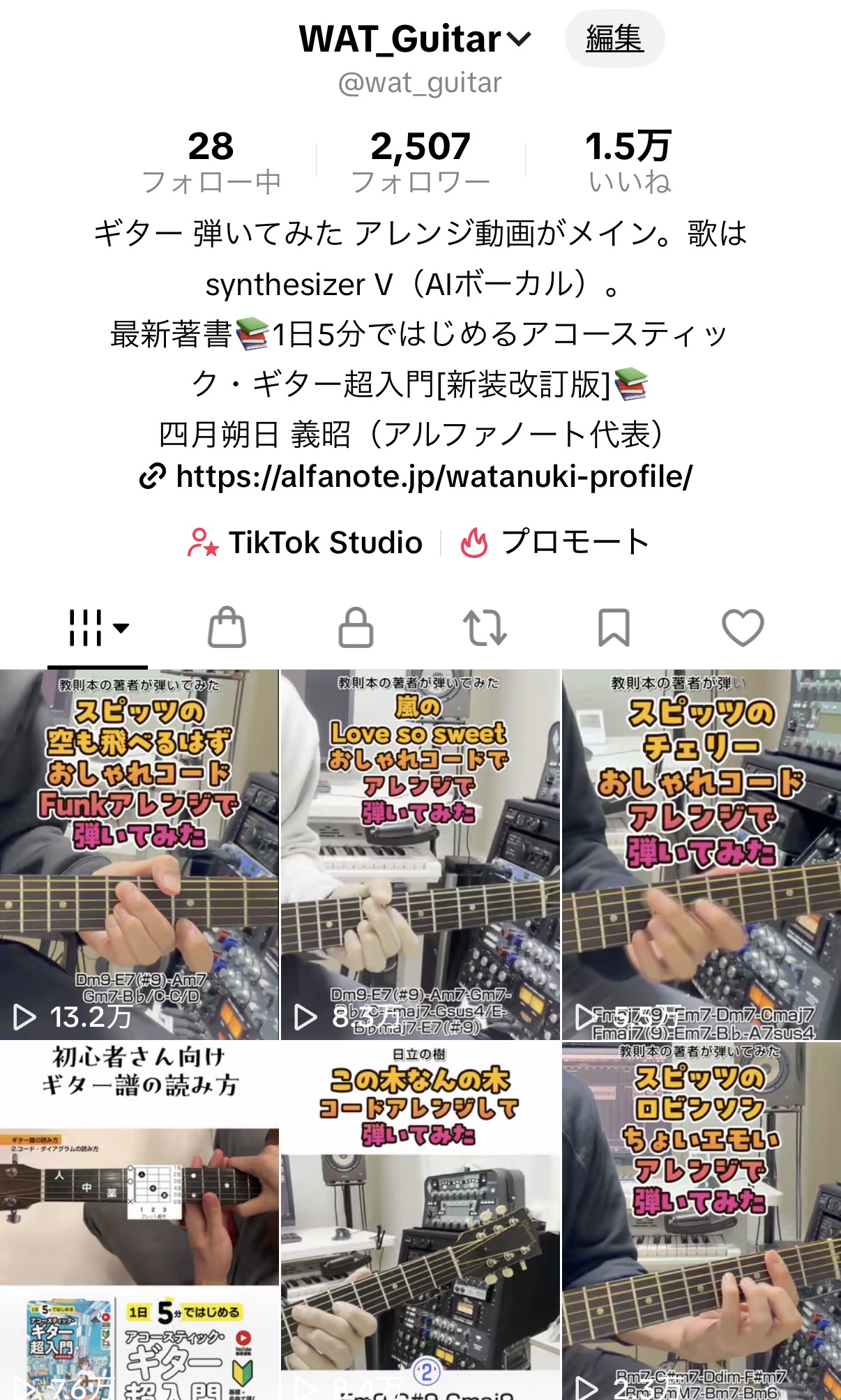View the フォロー中 following list
This screenshot has height=1400, width=841.
[x=211, y=161]
